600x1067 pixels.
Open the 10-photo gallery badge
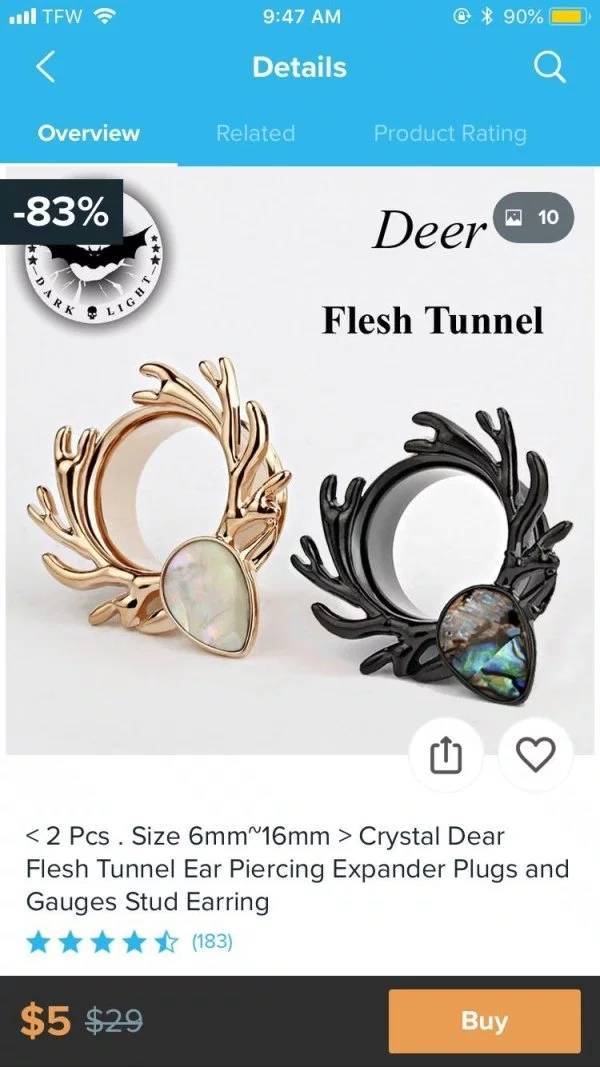pyautogui.click(x=534, y=217)
